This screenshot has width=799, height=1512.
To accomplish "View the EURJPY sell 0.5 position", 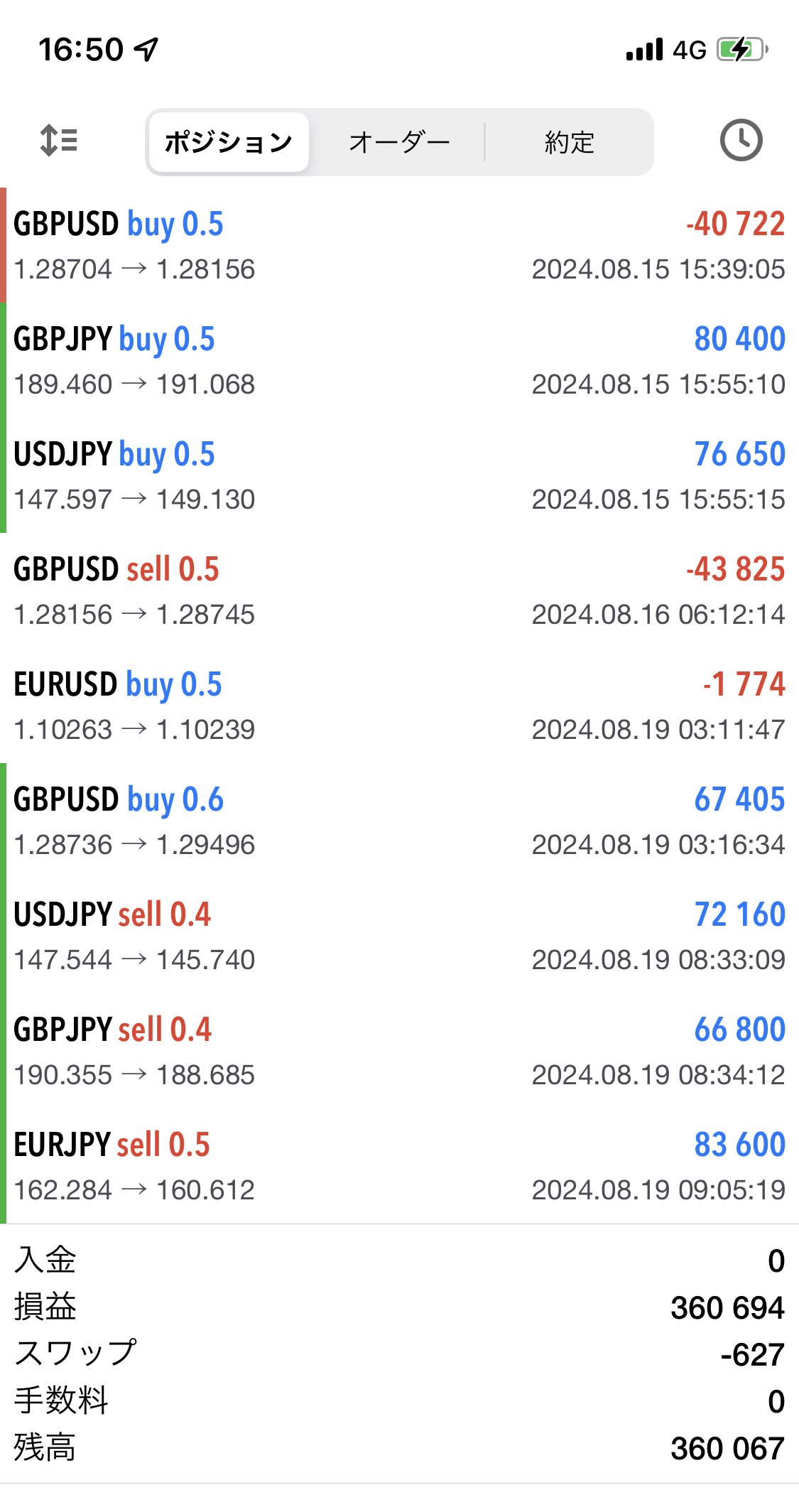I will (399, 1167).
